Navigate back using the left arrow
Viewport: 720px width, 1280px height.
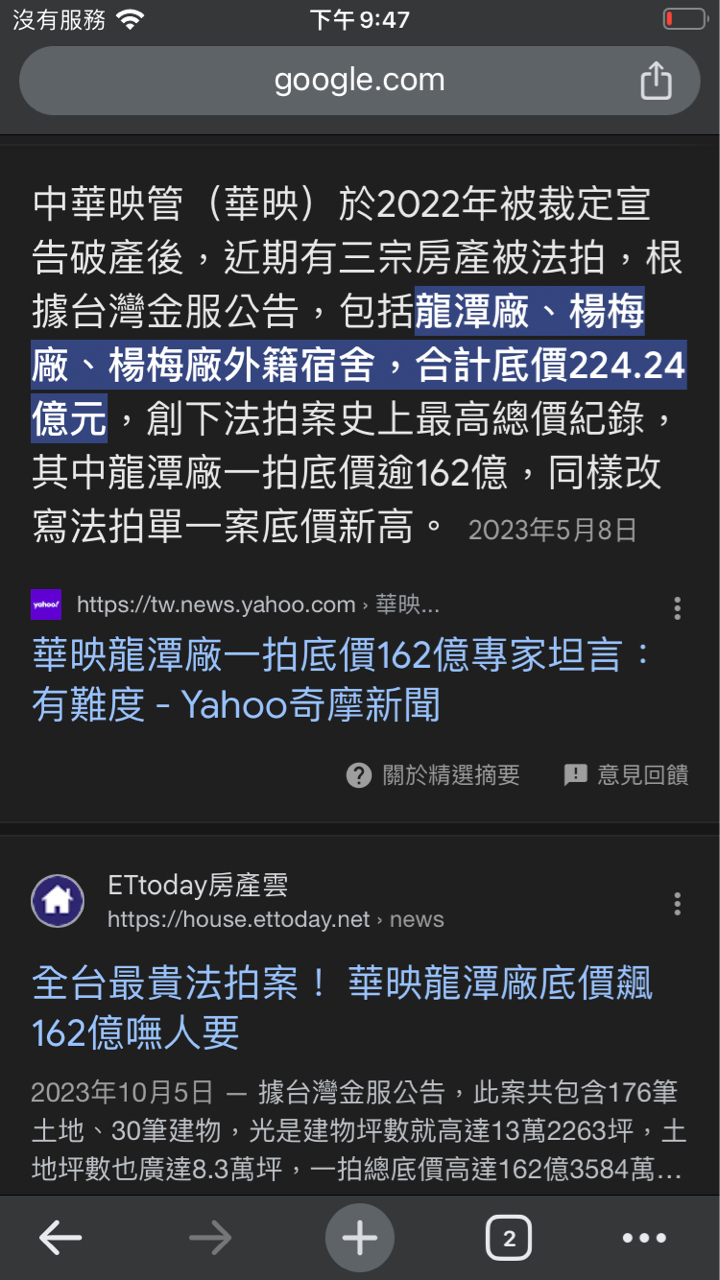(x=60, y=1237)
